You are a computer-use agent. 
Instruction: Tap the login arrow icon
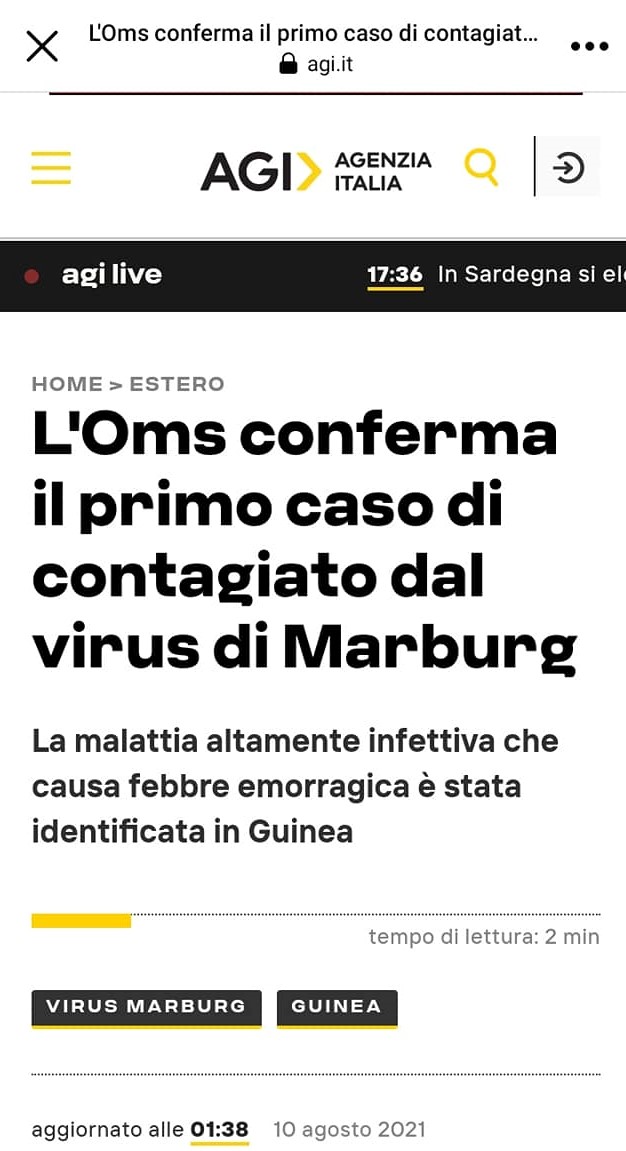pos(568,167)
